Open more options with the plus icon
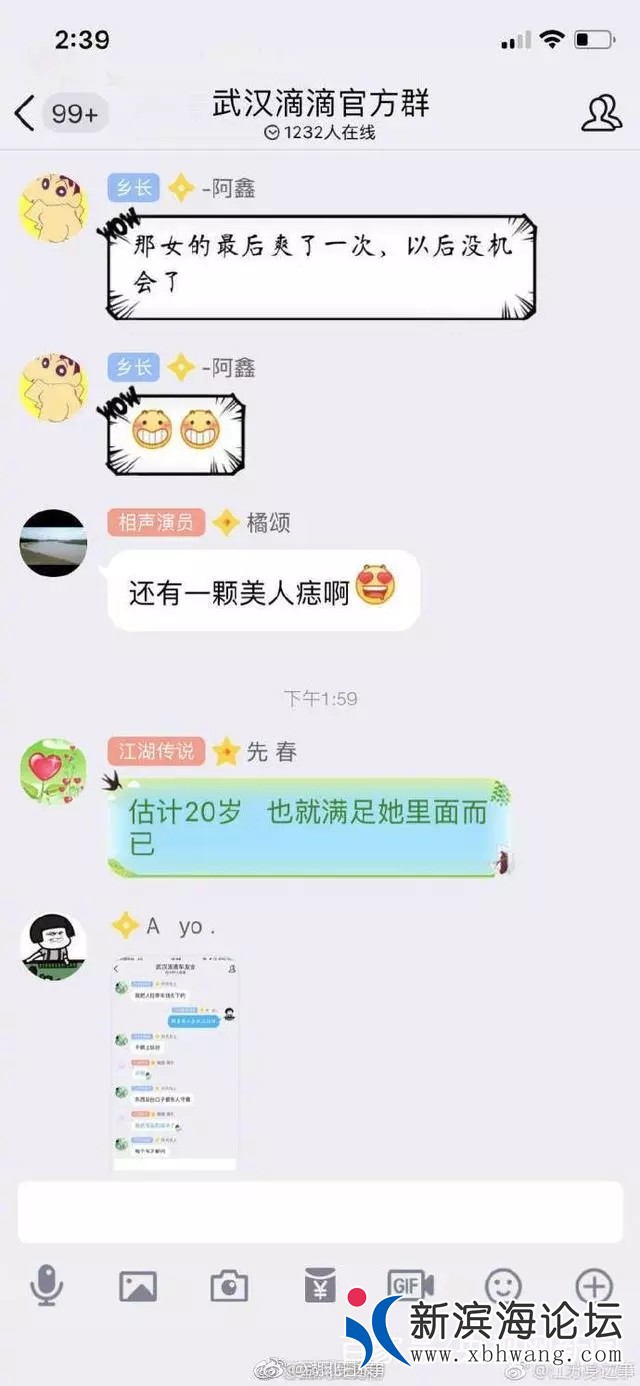640x1386 pixels. pos(594,1285)
